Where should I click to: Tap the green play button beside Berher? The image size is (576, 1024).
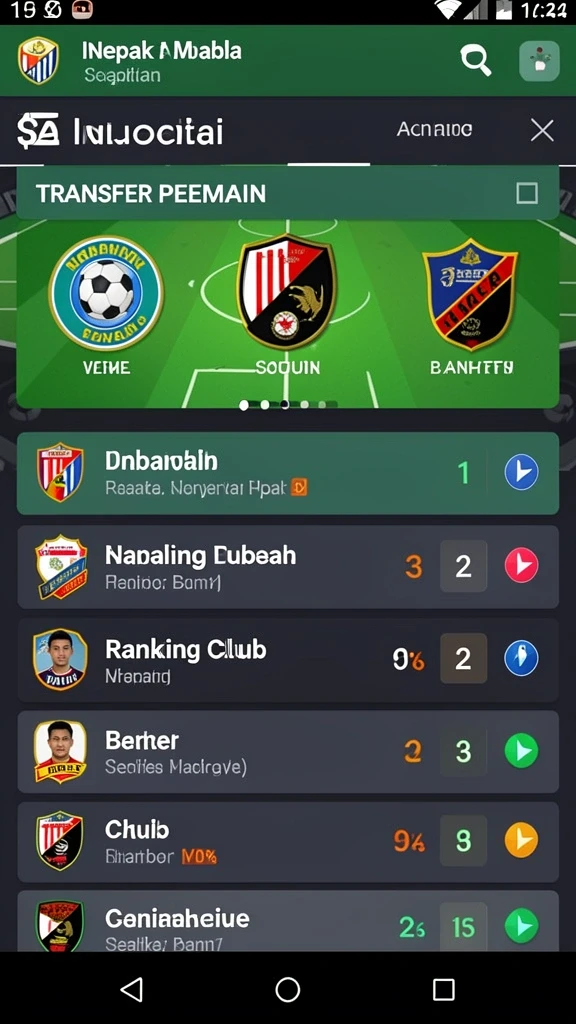coord(521,751)
